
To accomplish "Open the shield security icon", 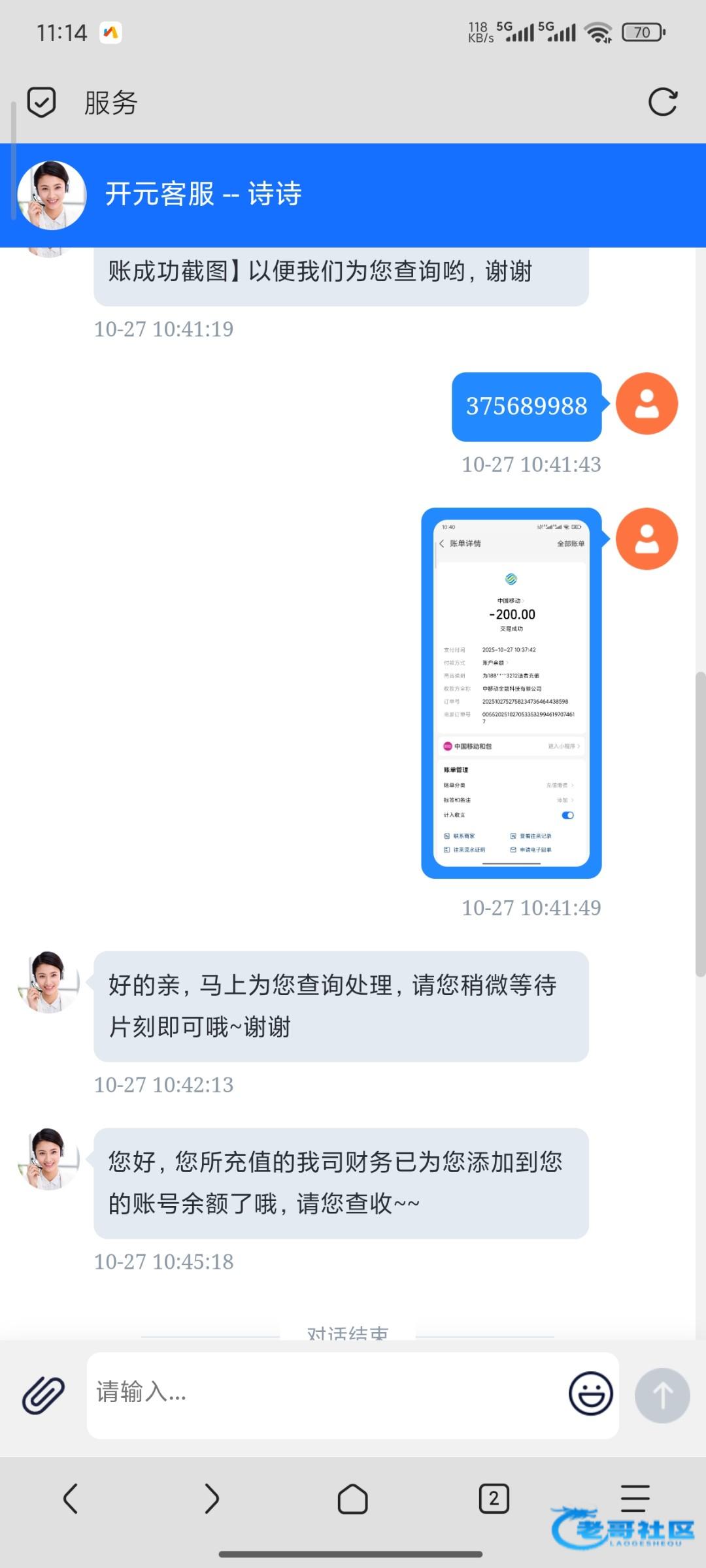I will tap(41, 103).
